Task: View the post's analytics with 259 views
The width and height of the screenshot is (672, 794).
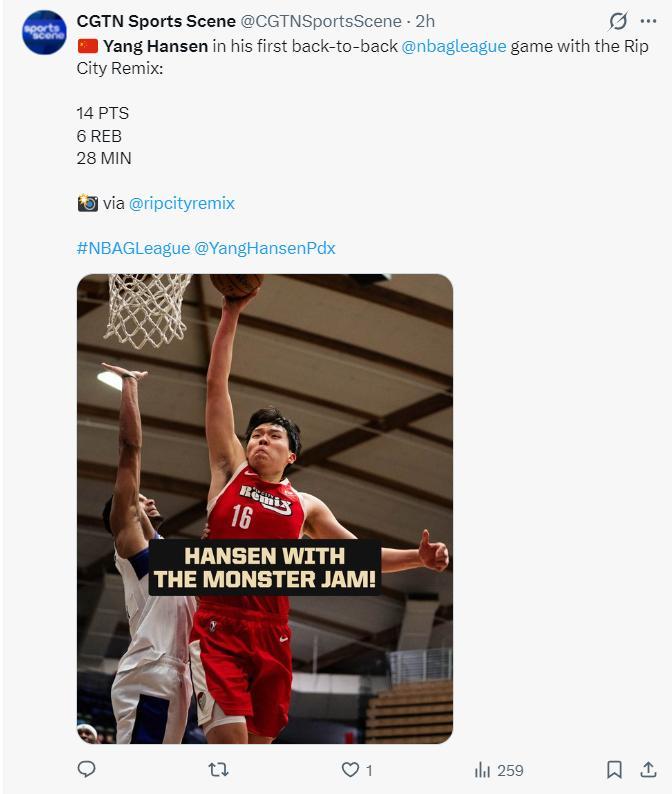Action: tap(498, 769)
